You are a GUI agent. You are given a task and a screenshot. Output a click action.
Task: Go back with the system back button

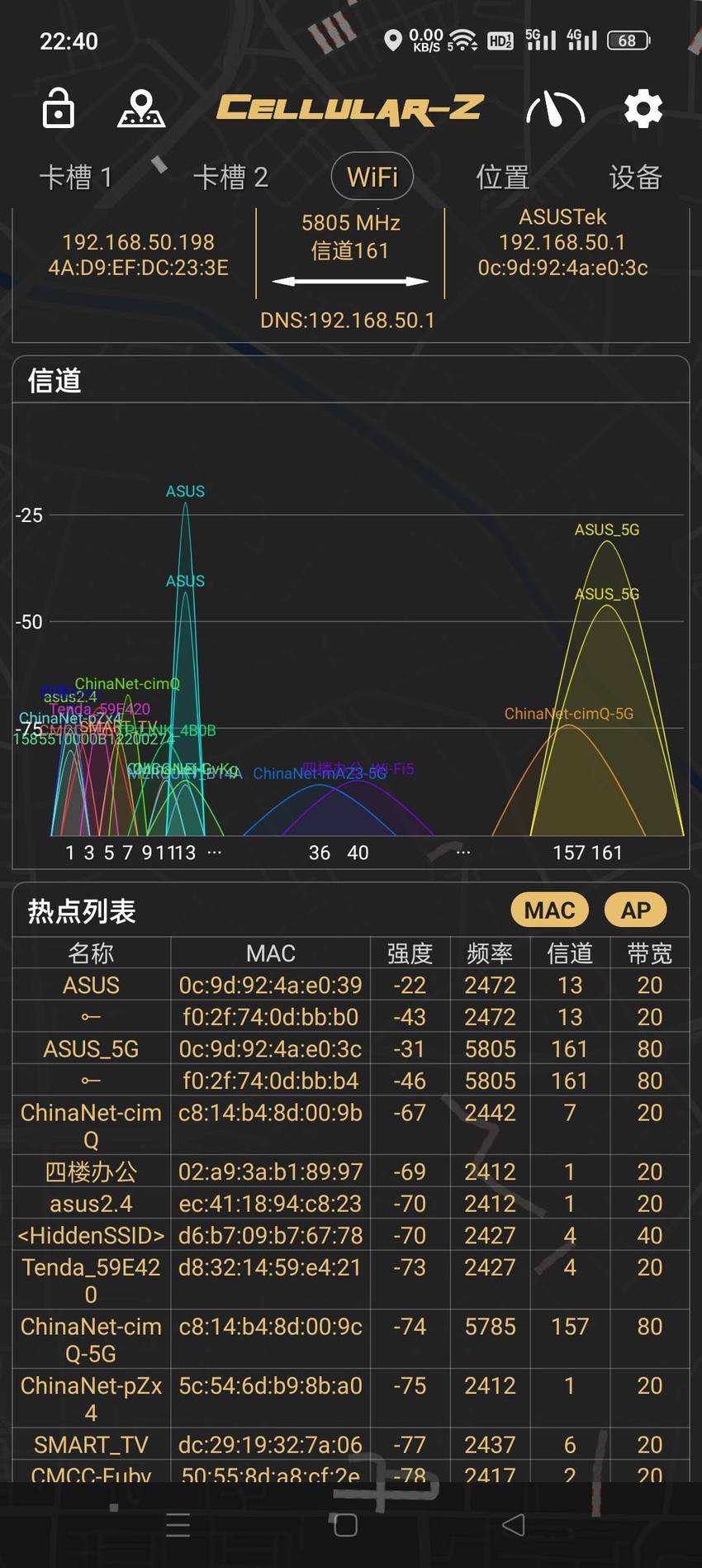pyautogui.click(x=514, y=1525)
